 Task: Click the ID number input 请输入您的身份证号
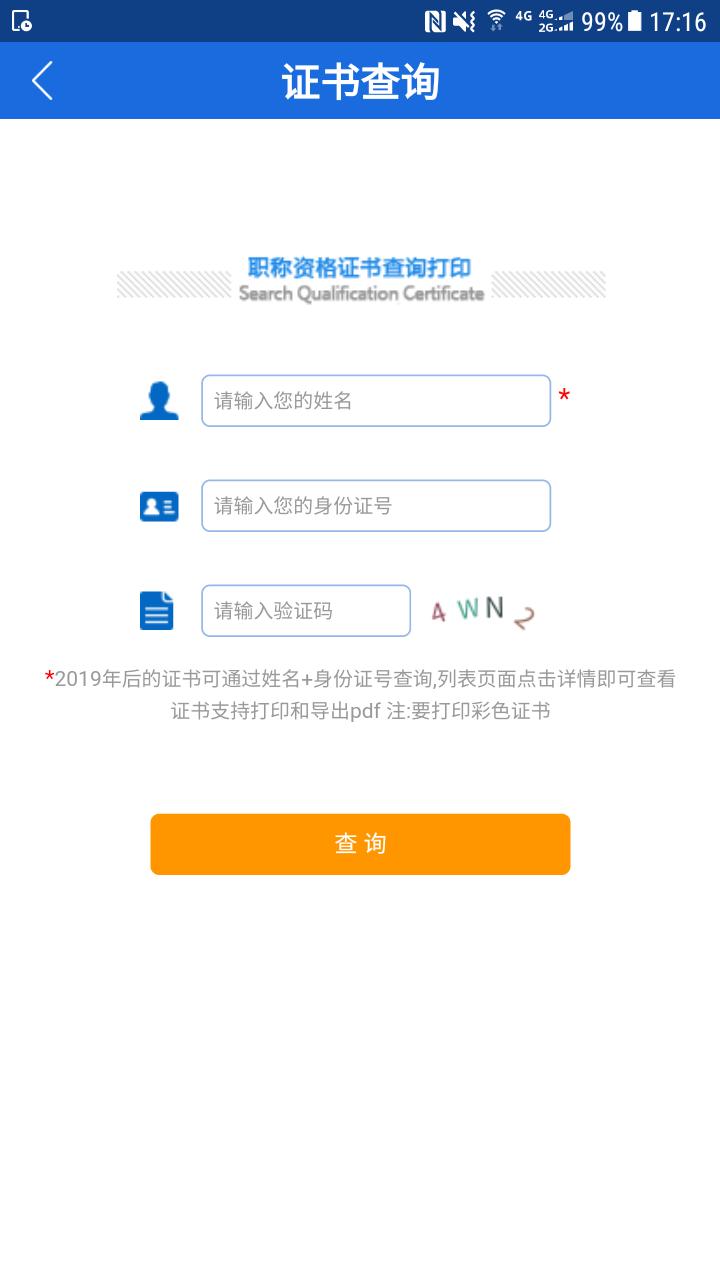pos(375,505)
